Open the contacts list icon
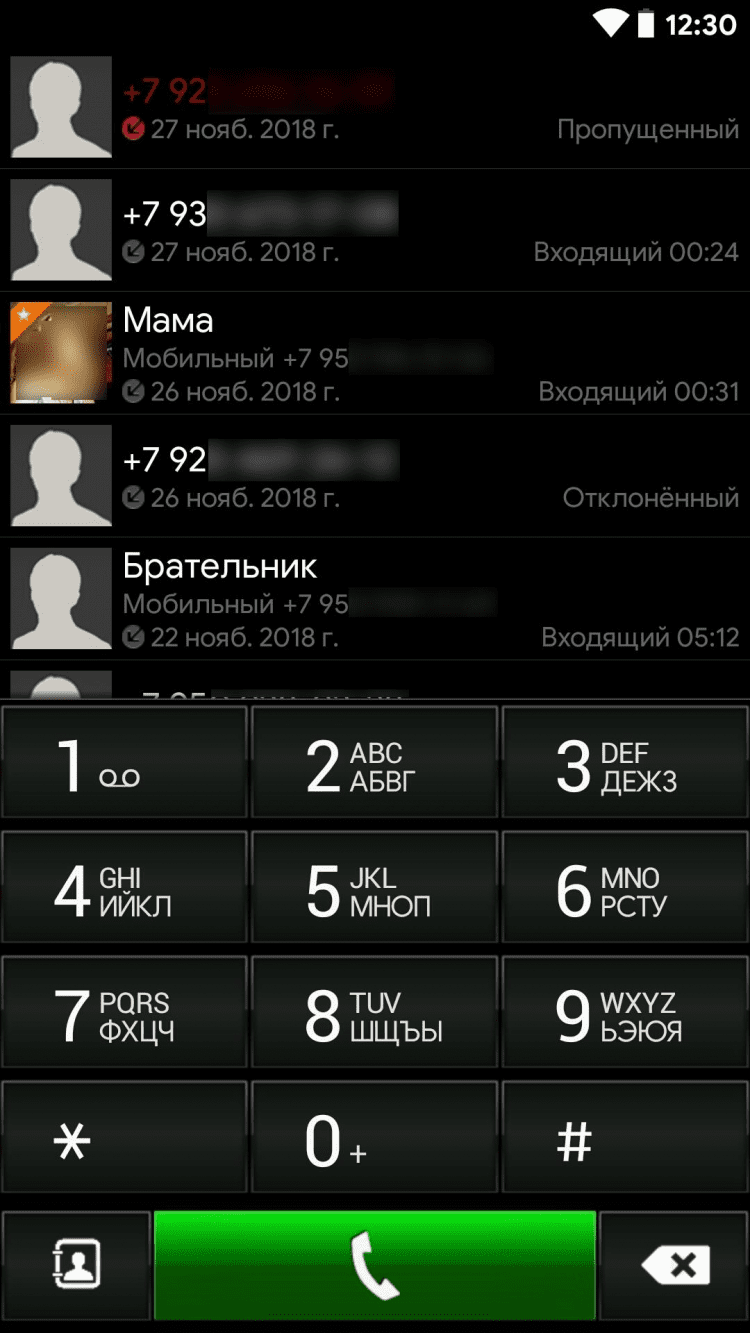The height and width of the screenshot is (1333, 750). click(76, 1264)
